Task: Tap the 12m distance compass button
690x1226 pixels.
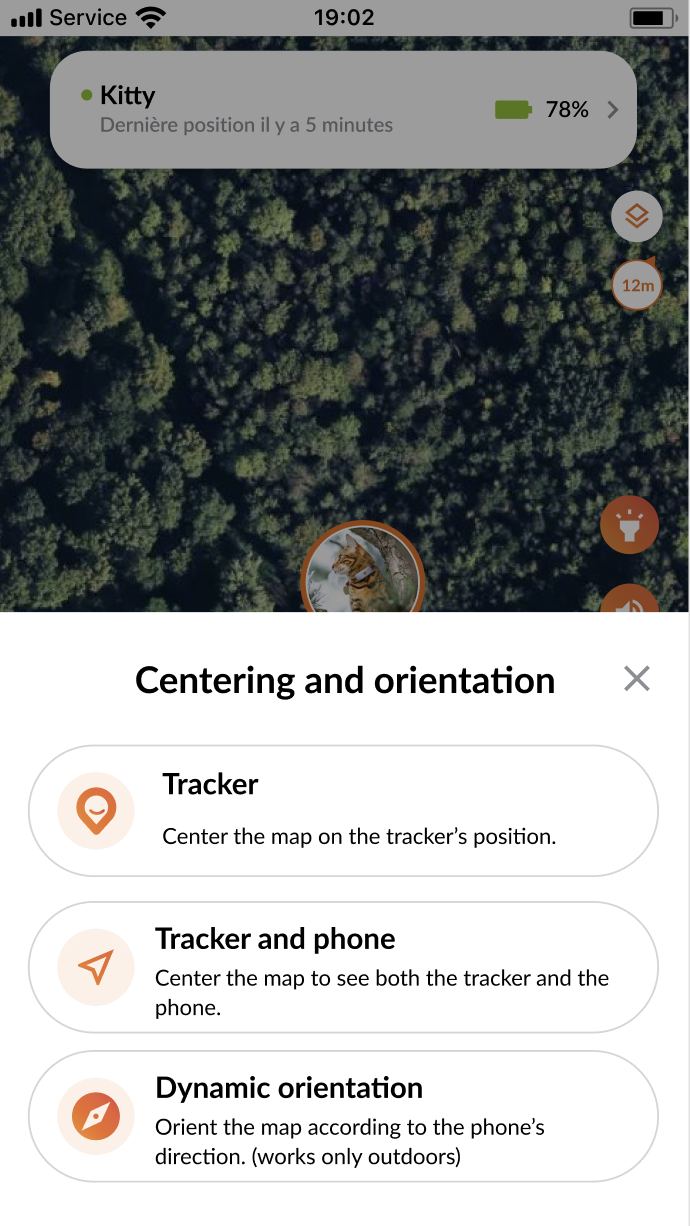Action: point(637,285)
